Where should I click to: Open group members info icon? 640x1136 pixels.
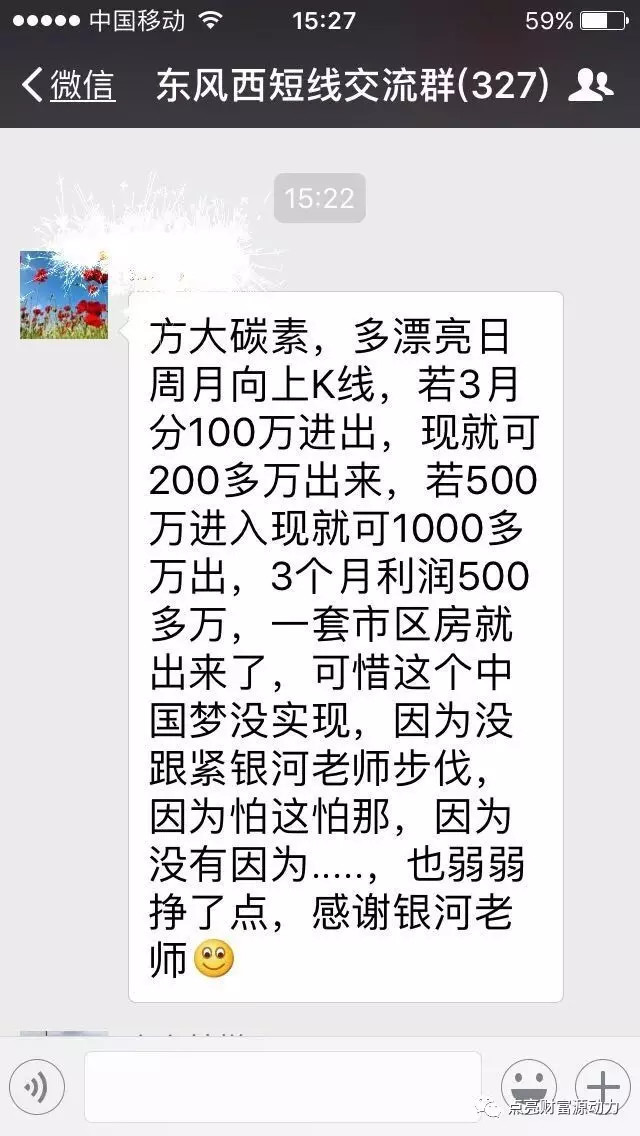coord(590,85)
